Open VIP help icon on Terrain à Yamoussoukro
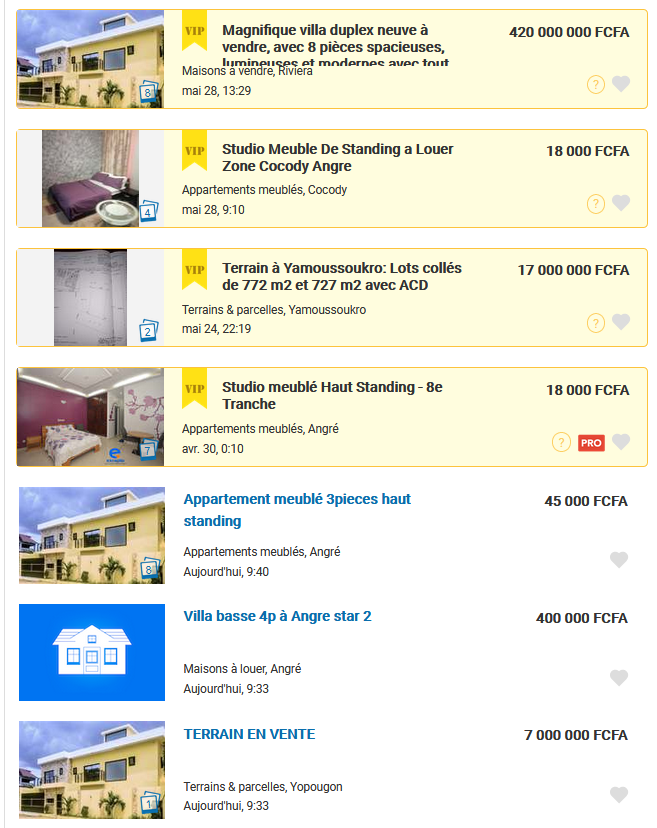The image size is (657, 828). tap(596, 322)
